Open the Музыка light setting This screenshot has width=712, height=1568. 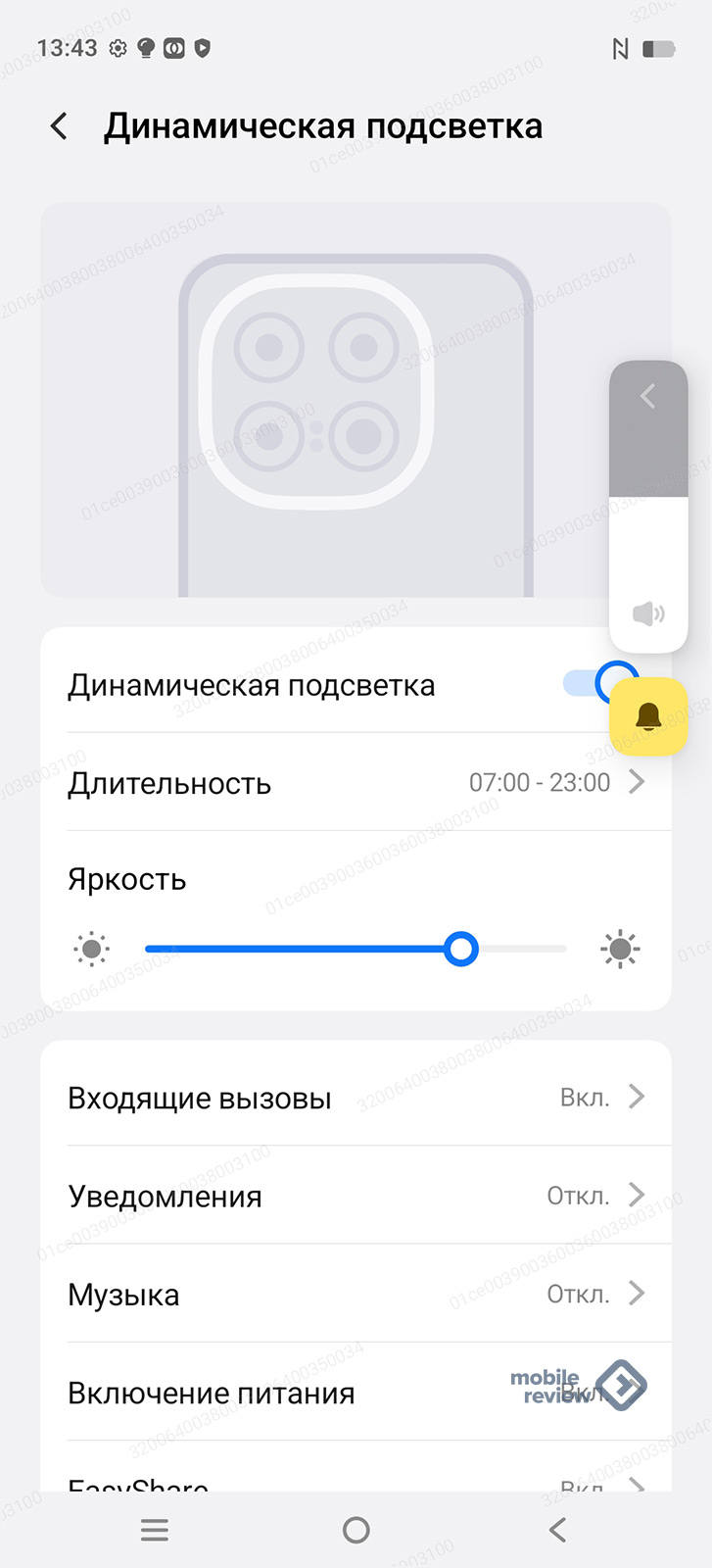pyautogui.click(x=356, y=1294)
